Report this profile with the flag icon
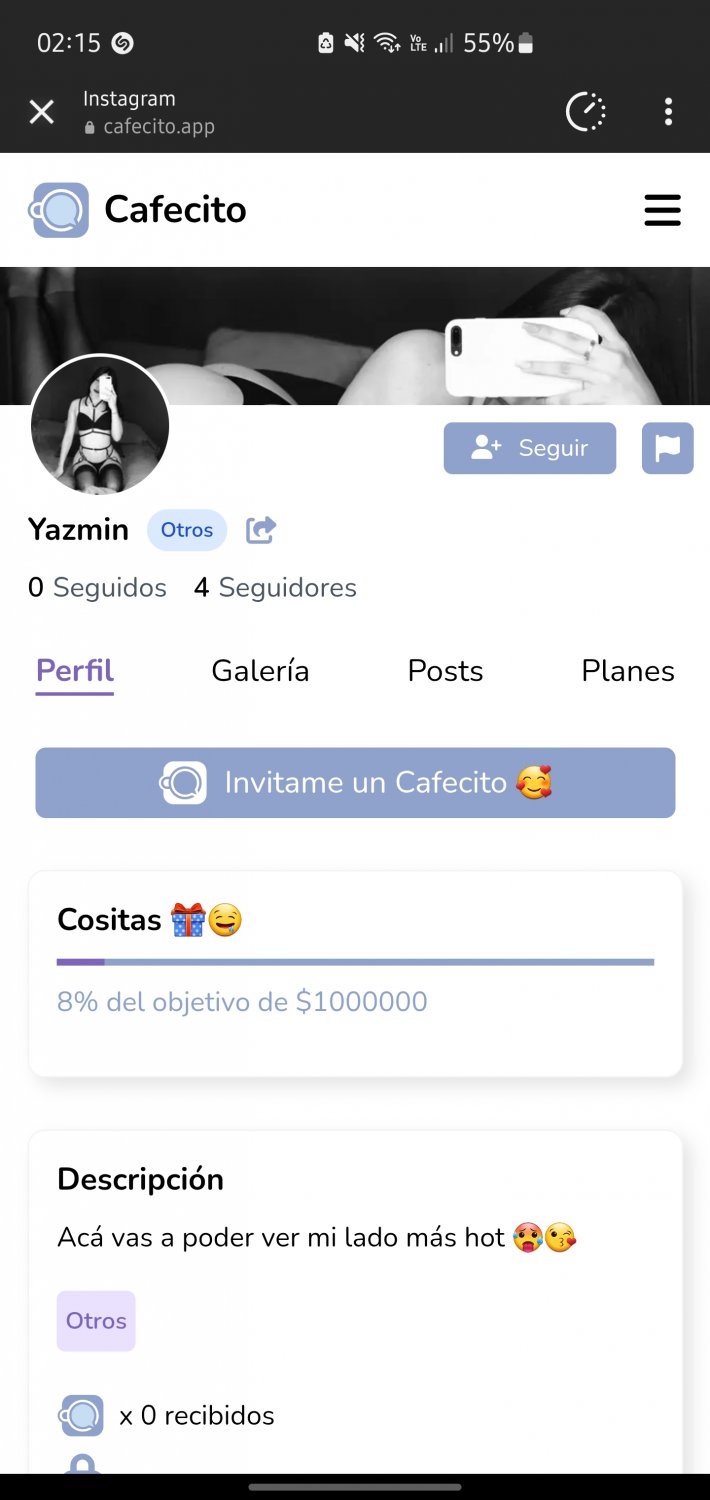This screenshot has width=710, height=1500. (667, 448)
